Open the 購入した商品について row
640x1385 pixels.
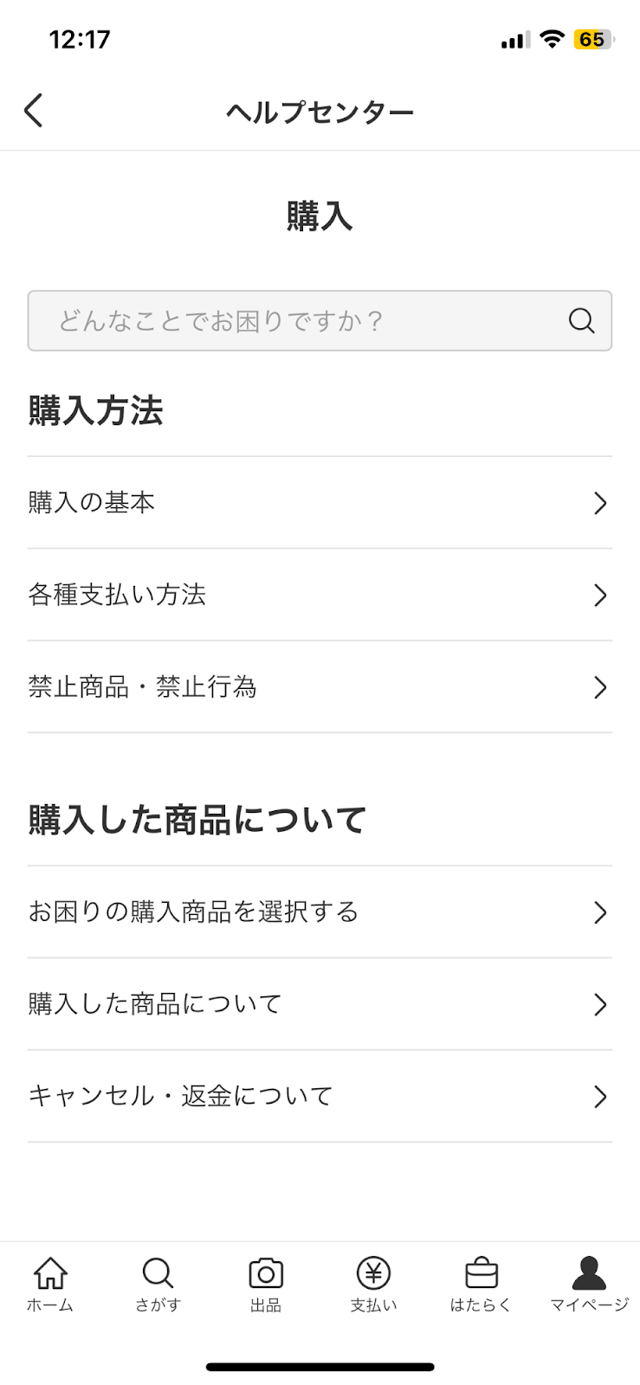click(x=319, y=1004)
